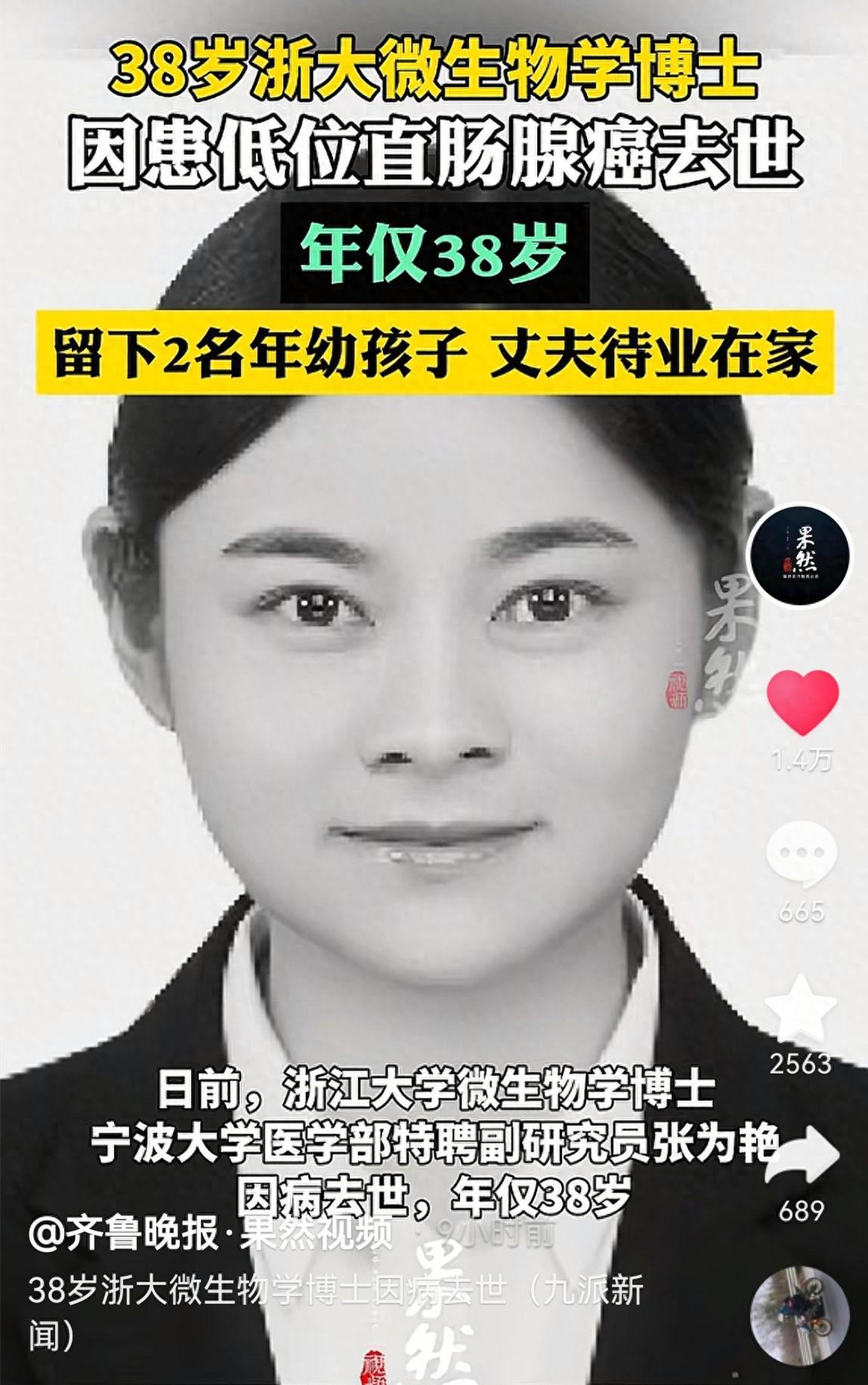Share this video via arrow icon
The image size is (868, 1385).
coord(802,1156)
